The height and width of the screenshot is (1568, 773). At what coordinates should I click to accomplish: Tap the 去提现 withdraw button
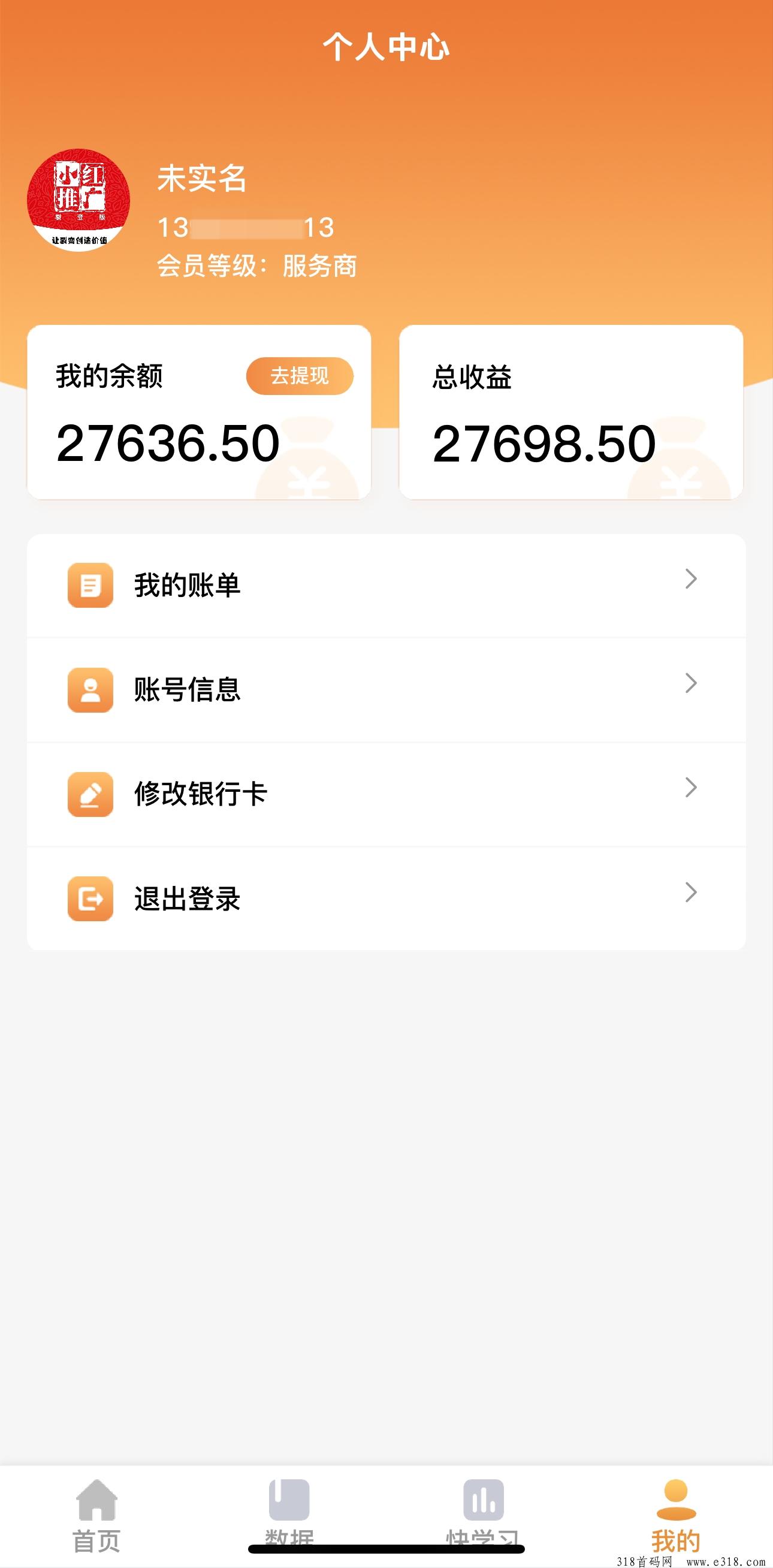coord(300,376)
